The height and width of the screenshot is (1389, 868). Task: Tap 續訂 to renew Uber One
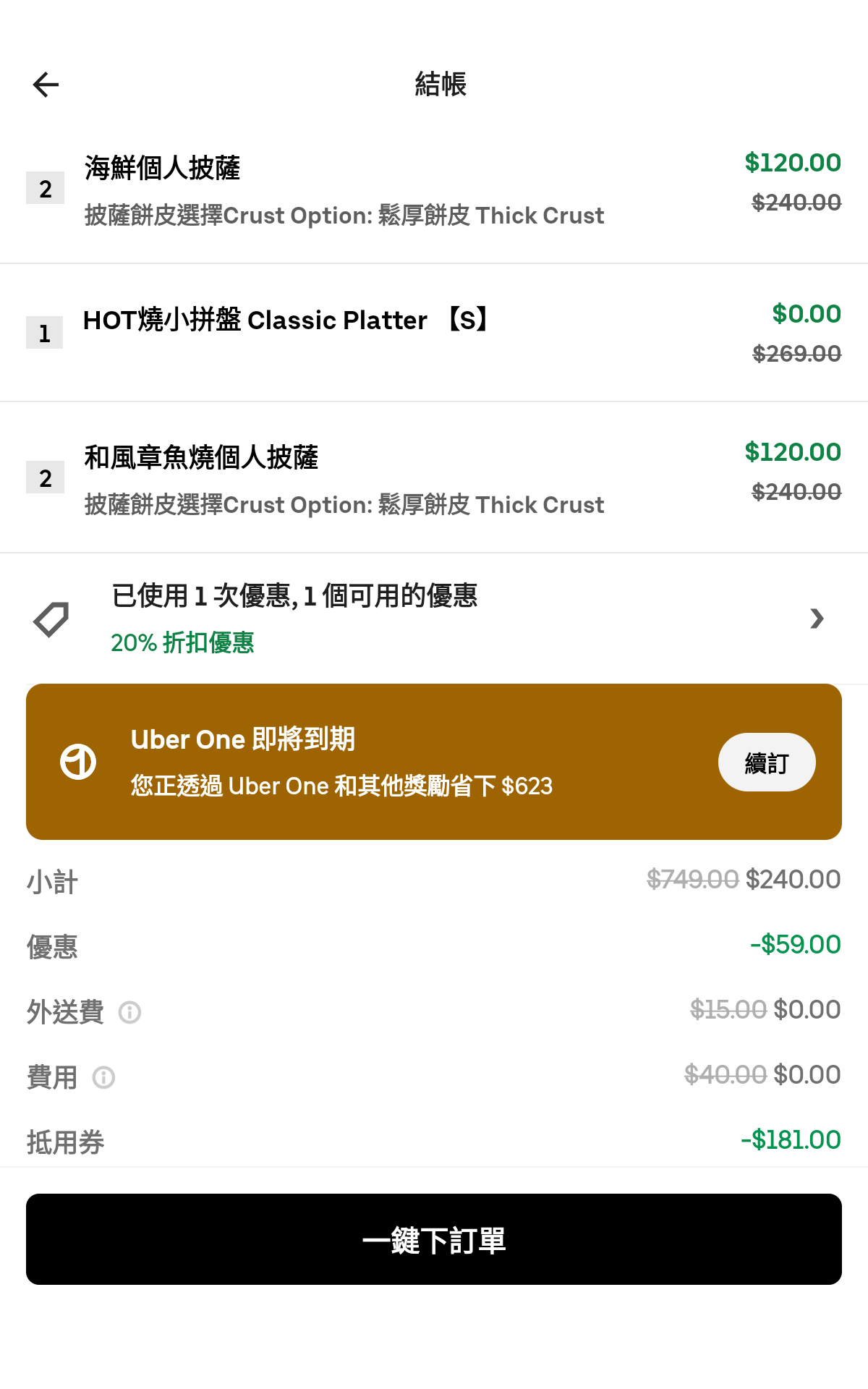pyautogui.click(x=766, y=763)
